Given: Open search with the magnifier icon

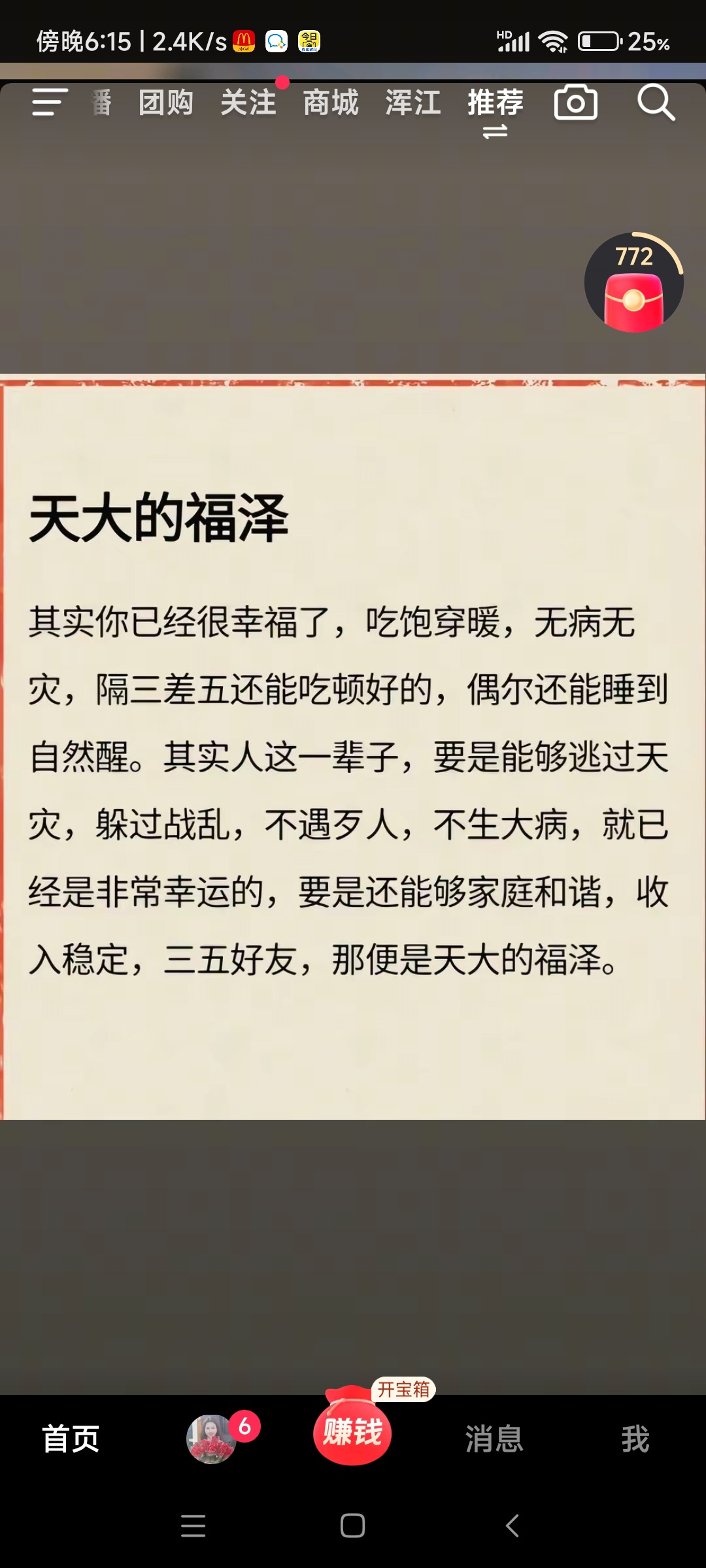Looking at the screenshot, I should pos(656,103).
